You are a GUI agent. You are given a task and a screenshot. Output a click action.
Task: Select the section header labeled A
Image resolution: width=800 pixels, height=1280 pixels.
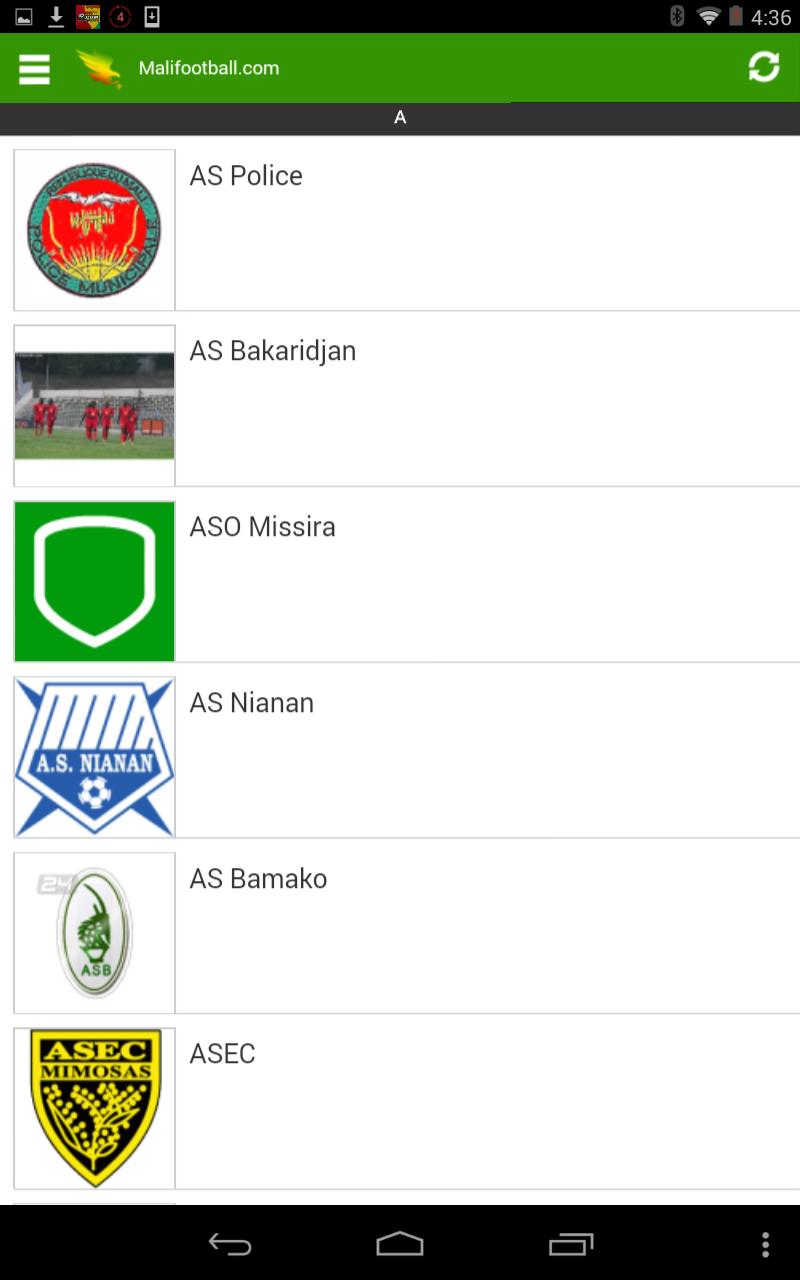click(400, 117)
